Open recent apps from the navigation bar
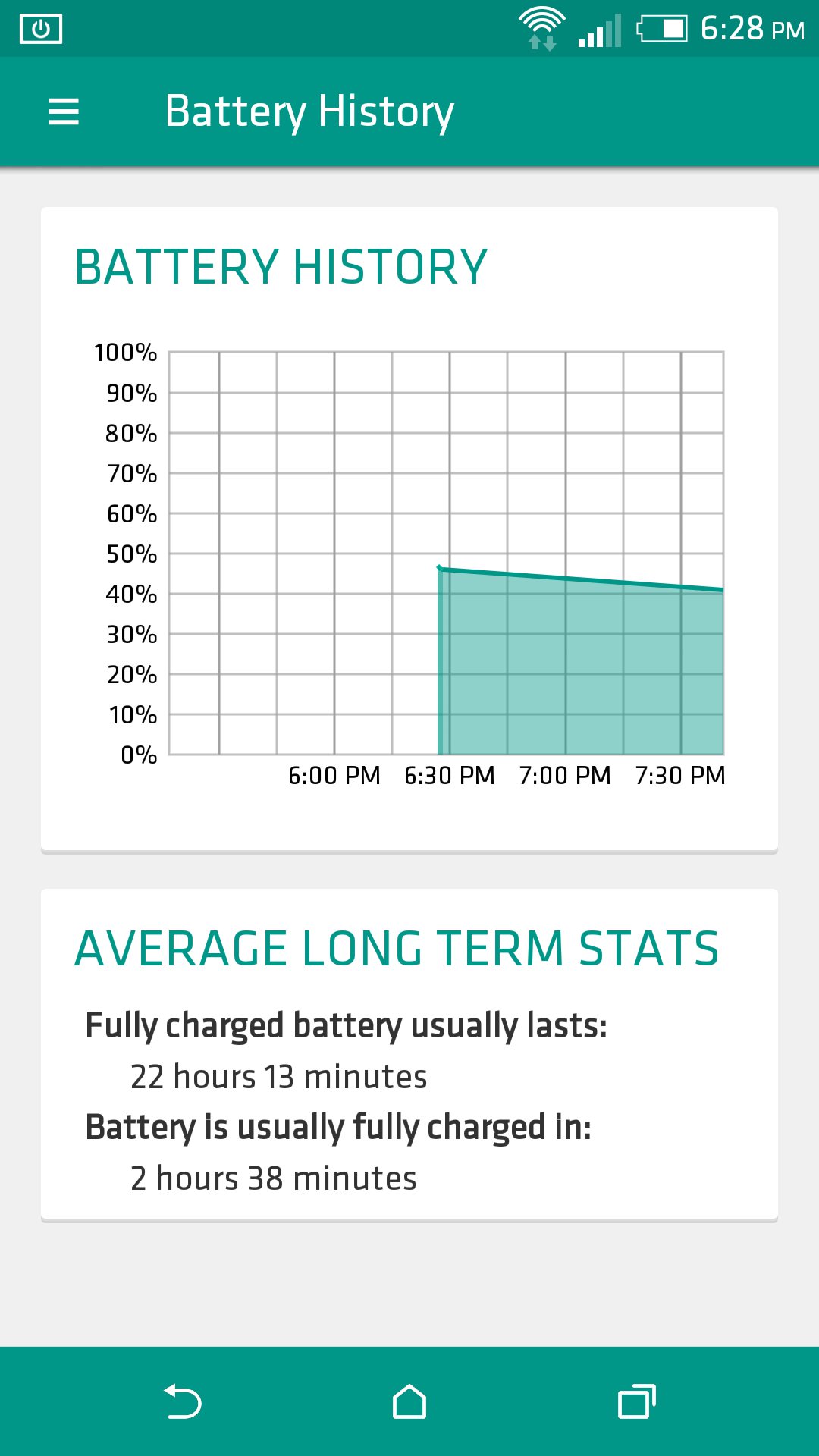Image resolution: width=819 pixels, height=1456 pixels. pyautogui.click(x=636, y=1401)
